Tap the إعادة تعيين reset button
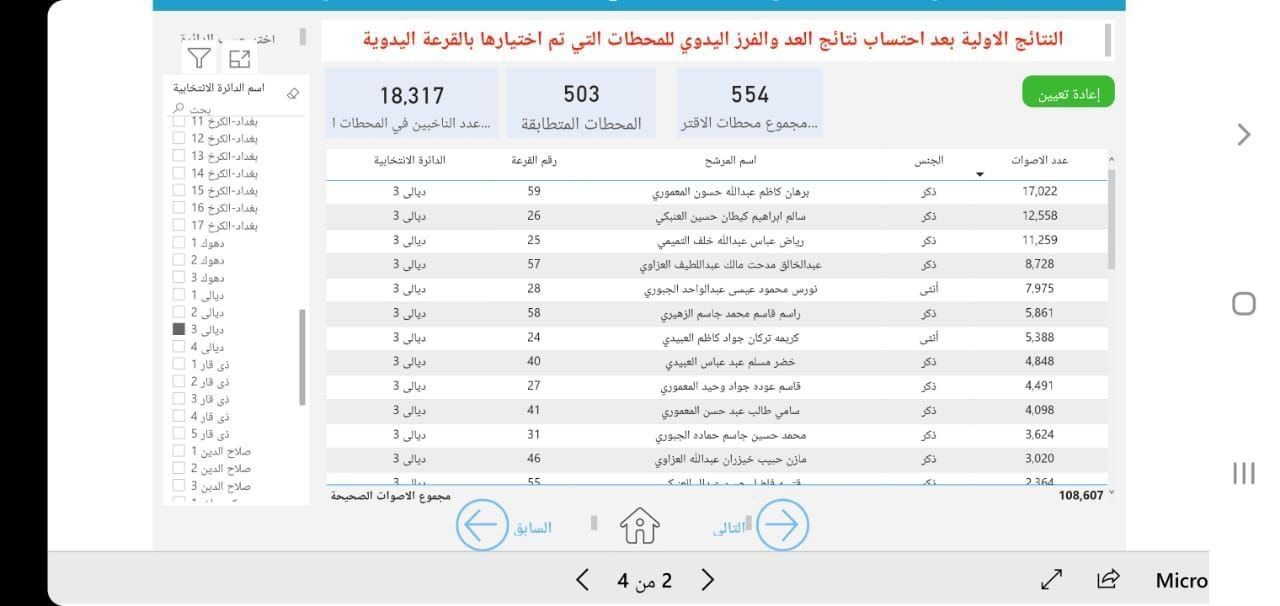1280x606 pixels. pyautogui.click(x=1068, y=93)
